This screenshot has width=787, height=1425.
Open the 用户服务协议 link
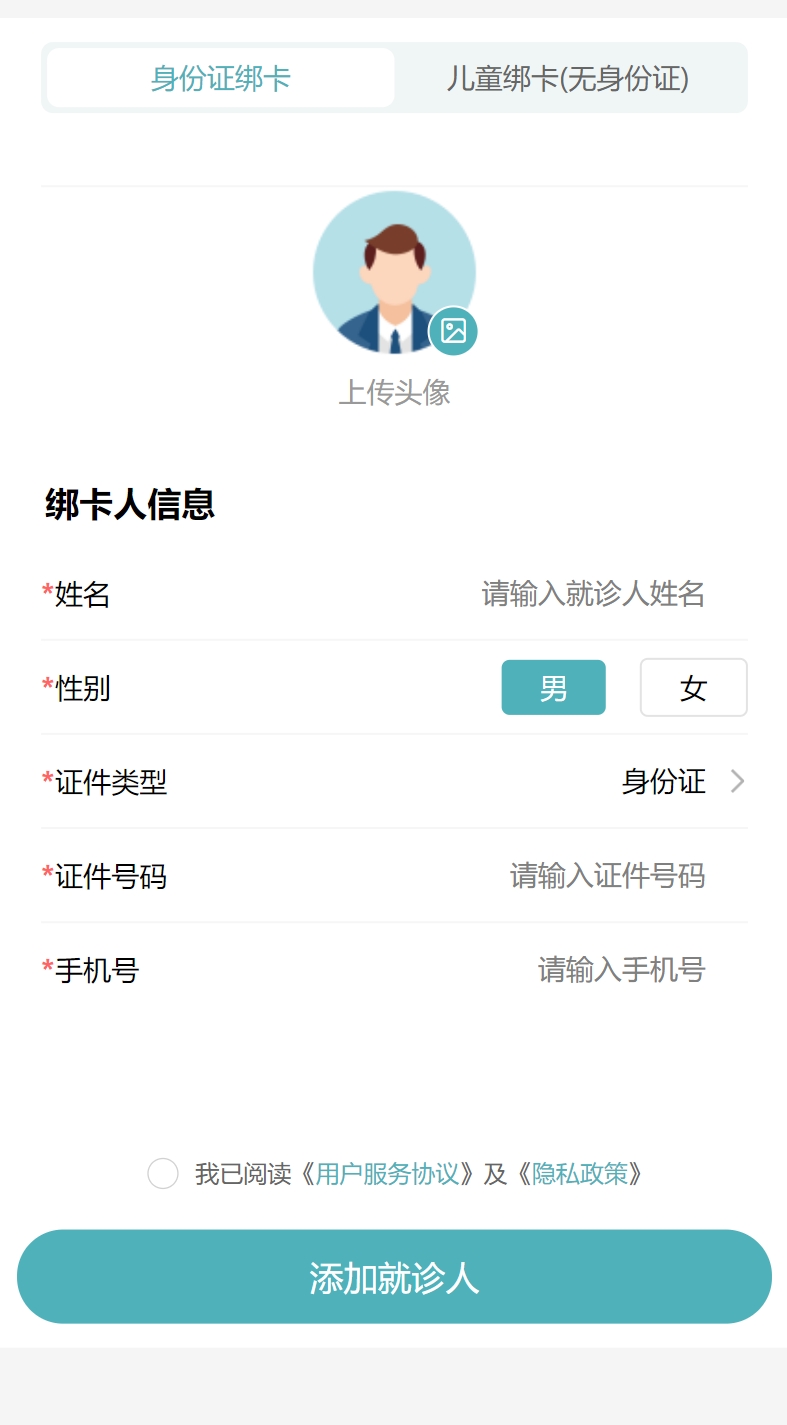pos(387,1173)
